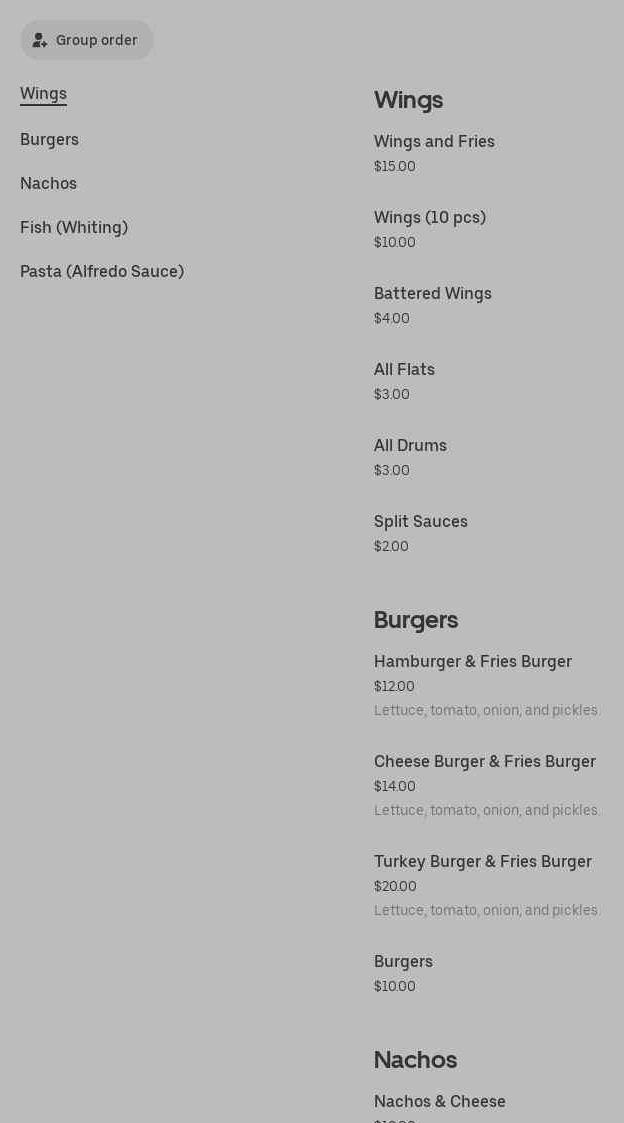Select the Nachos category in sidebar

point(48,183)
